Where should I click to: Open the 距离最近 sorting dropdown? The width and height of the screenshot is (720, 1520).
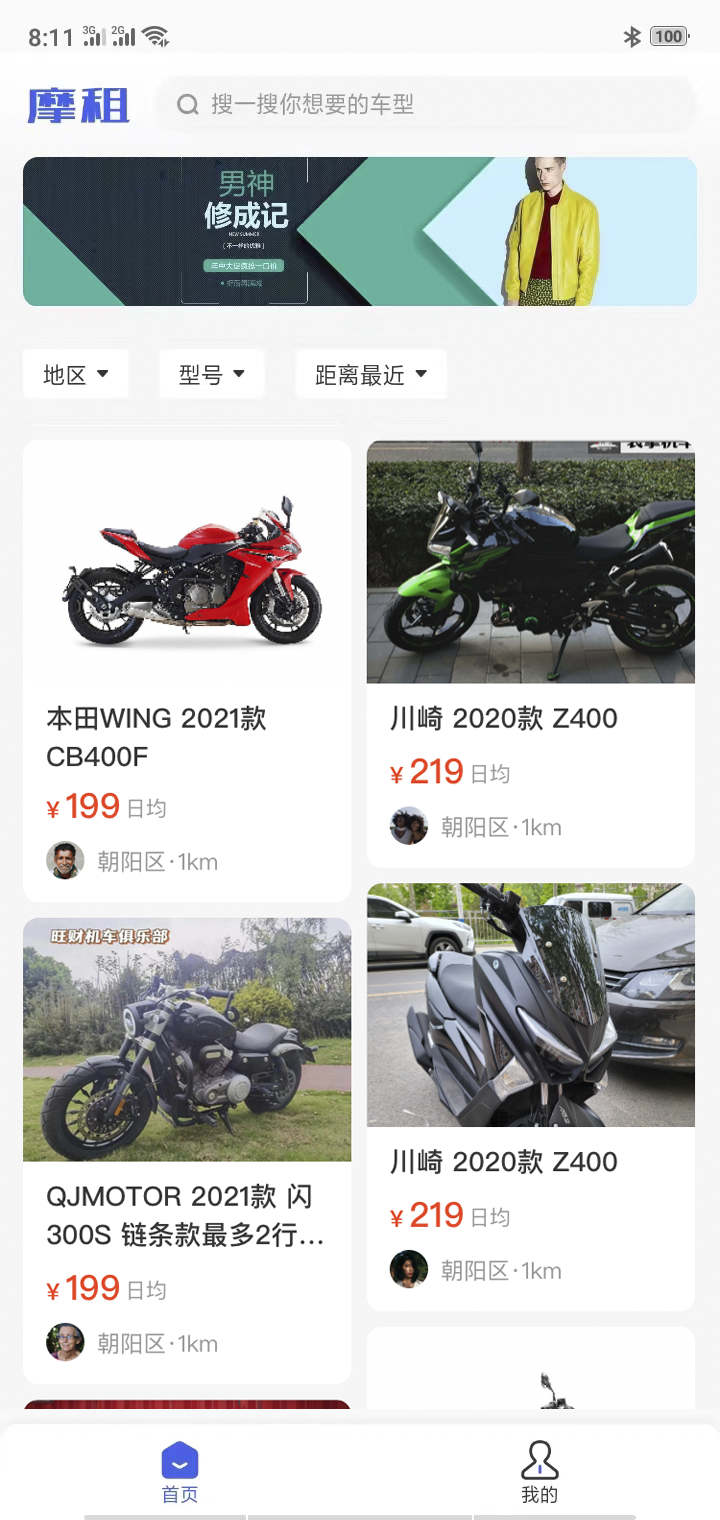point(370,373)
